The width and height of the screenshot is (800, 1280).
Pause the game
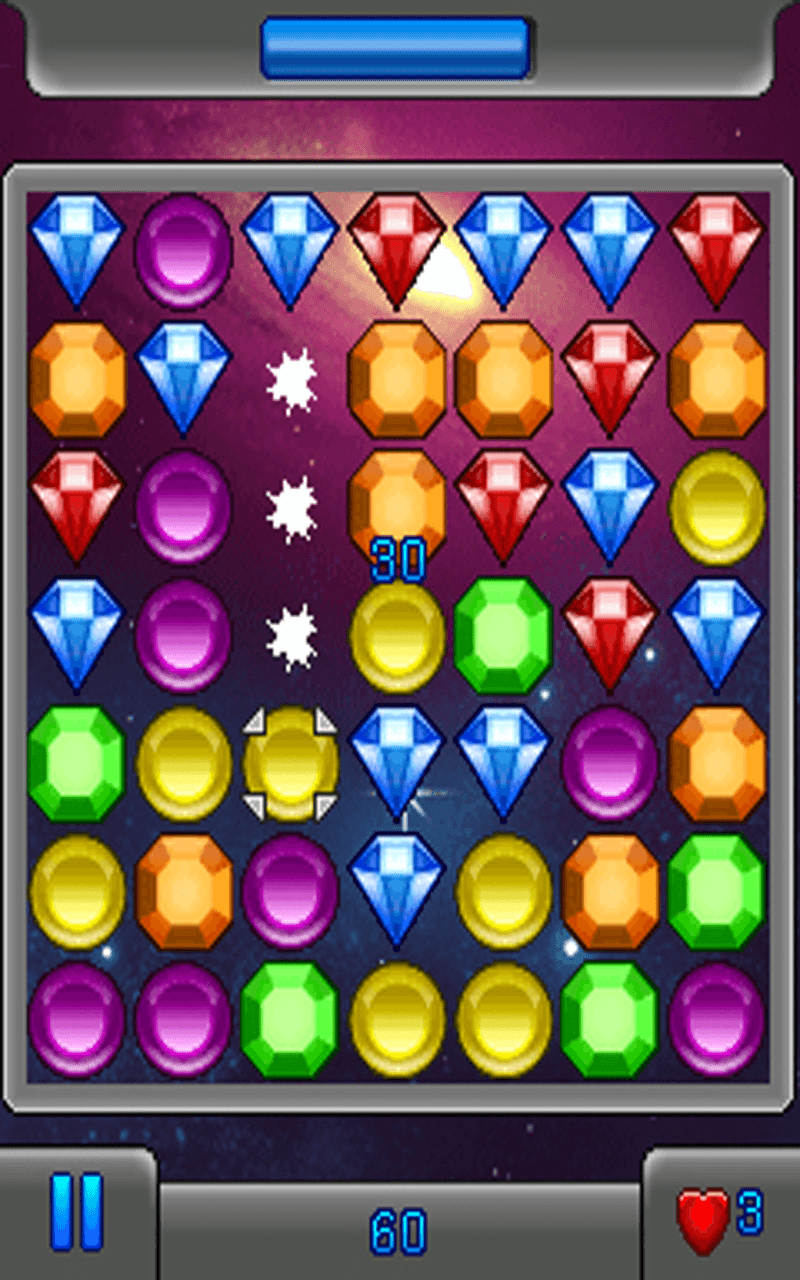coord(77,1212)
